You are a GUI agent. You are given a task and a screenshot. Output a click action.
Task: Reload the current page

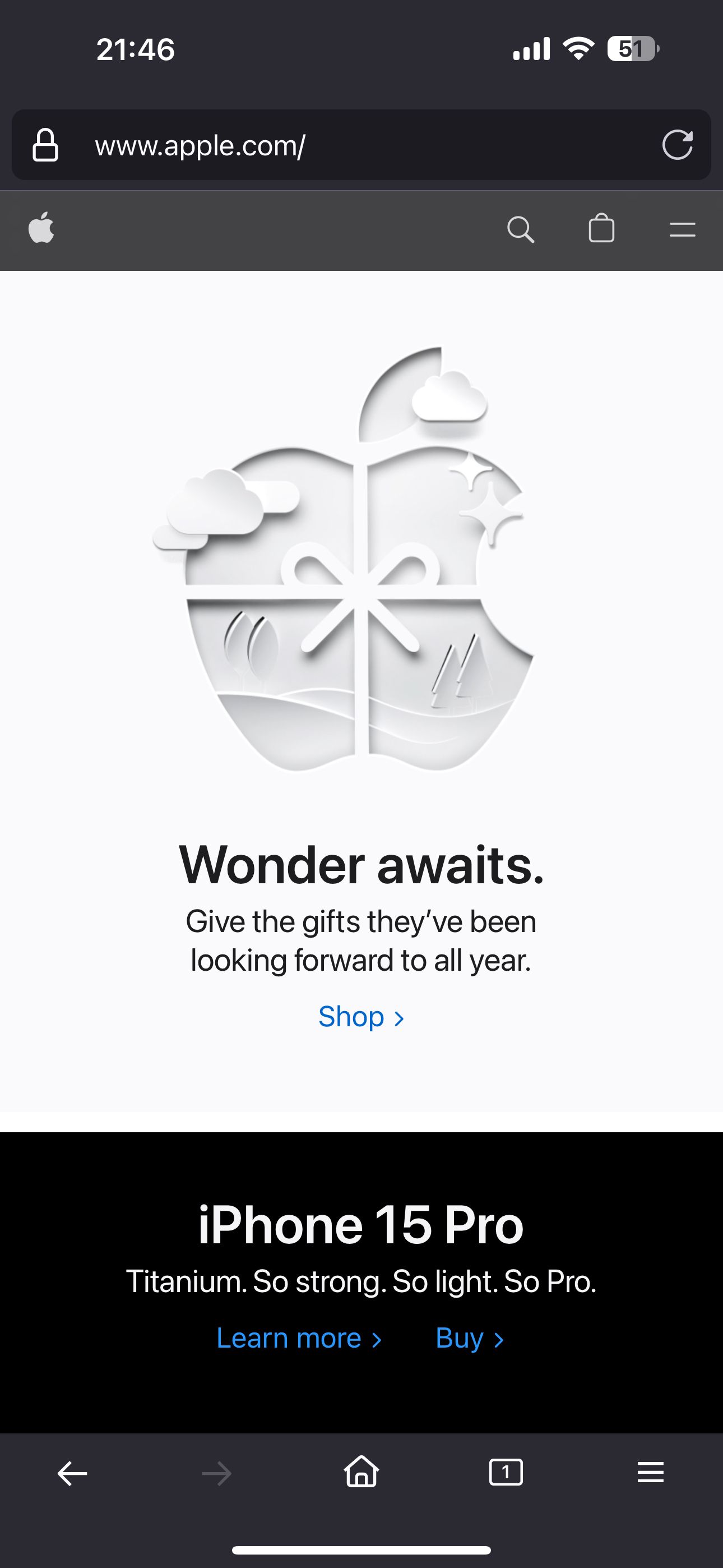676,145
